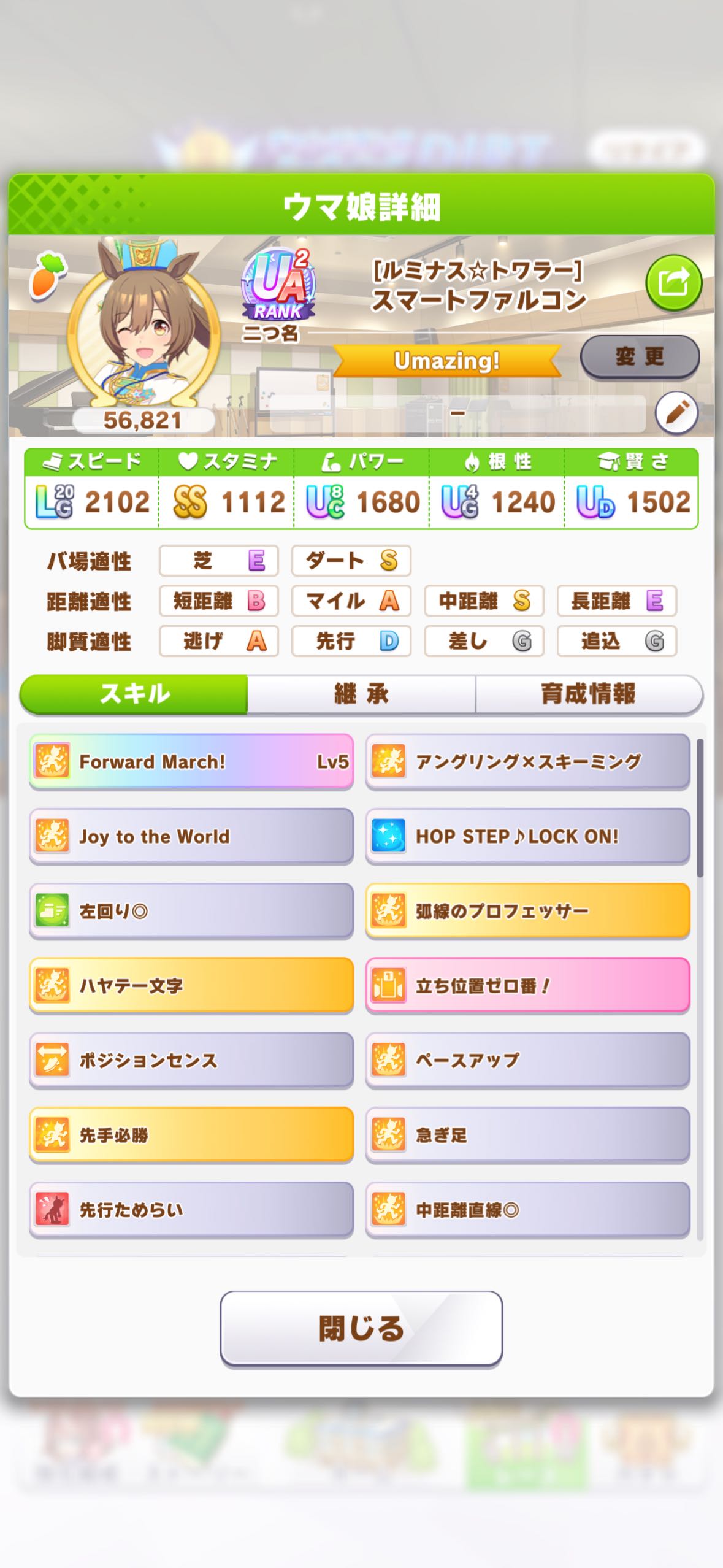Open the ポジションセンス skill

coord(191,1061)
